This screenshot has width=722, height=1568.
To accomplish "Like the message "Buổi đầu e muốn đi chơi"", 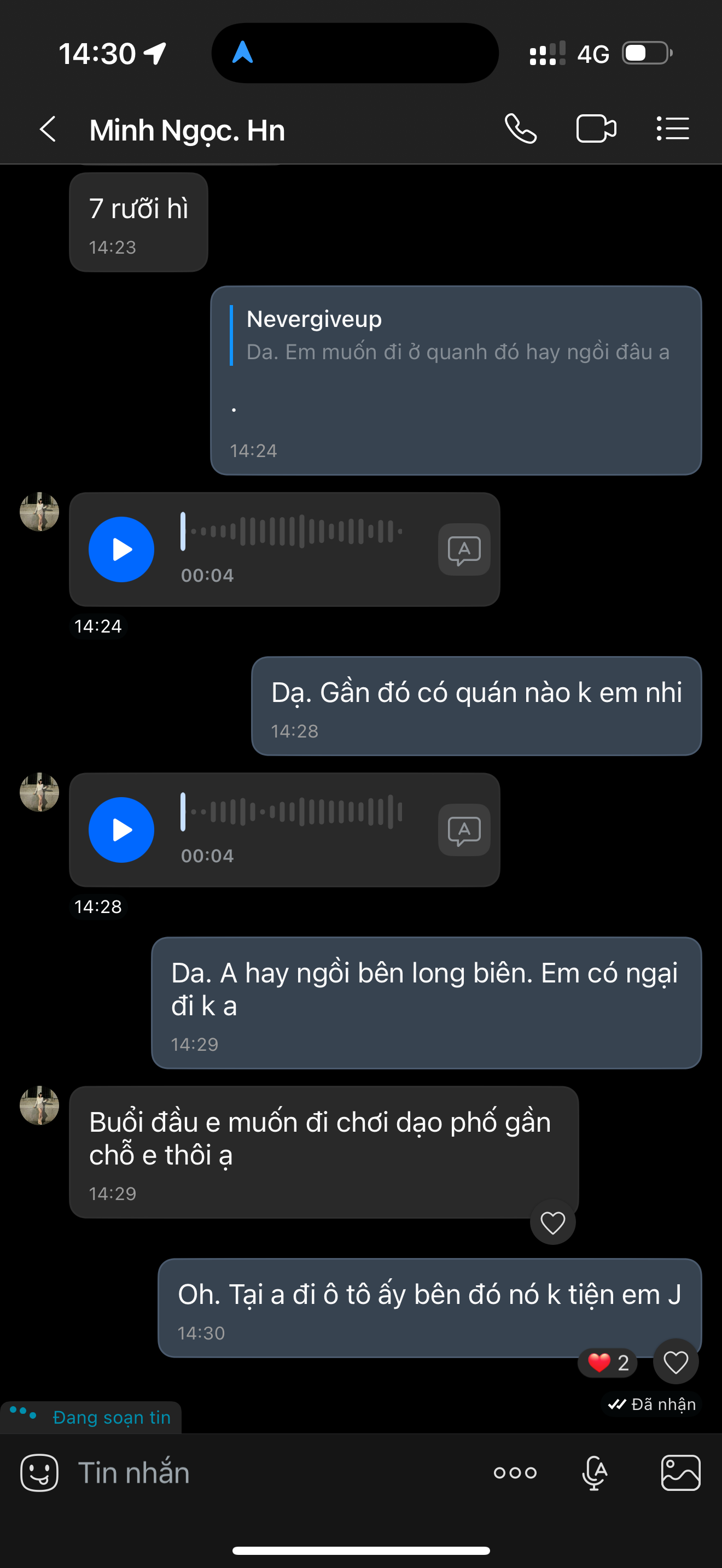I will point(553,1222).
